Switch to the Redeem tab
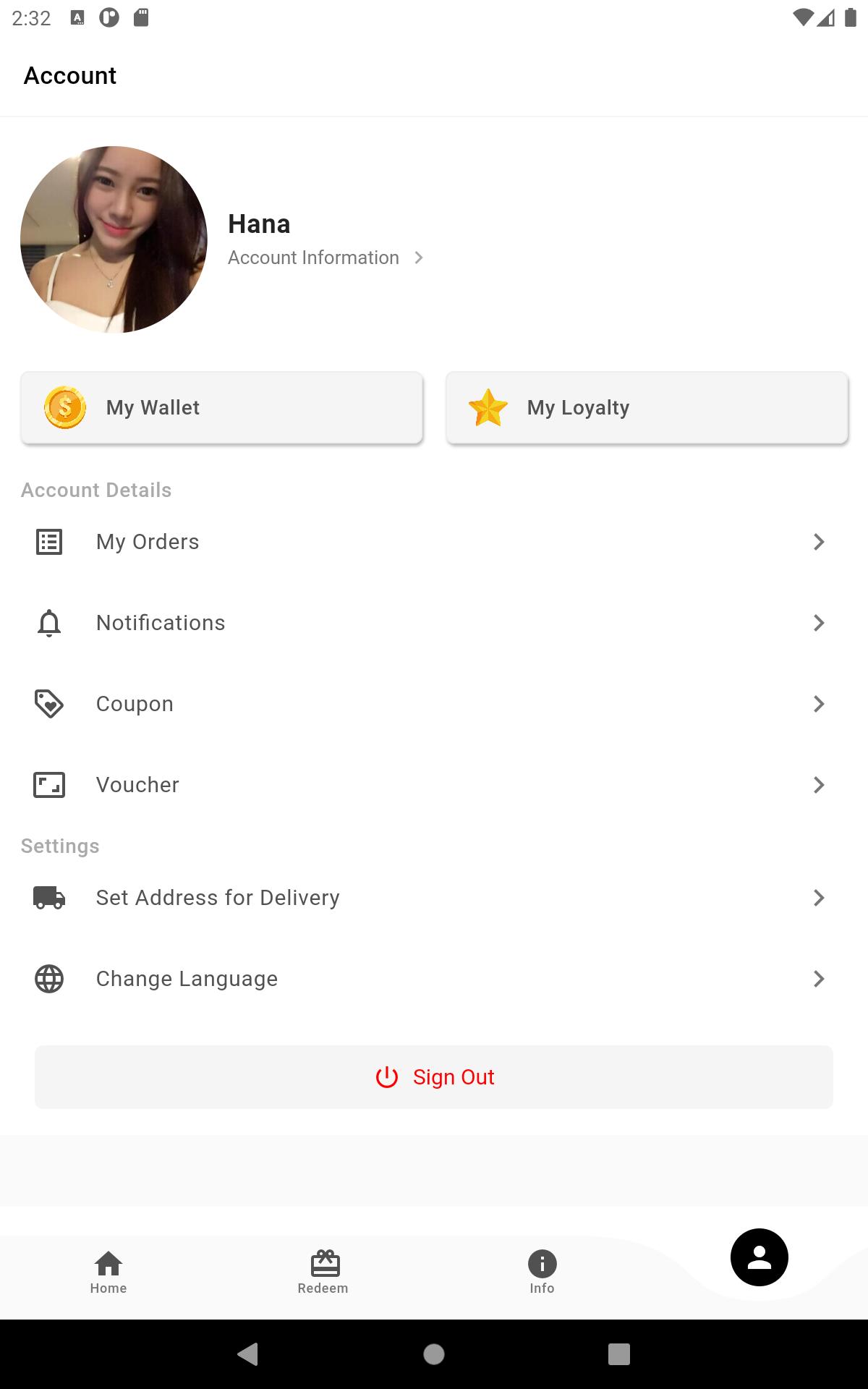 [x=323, y=1273]
